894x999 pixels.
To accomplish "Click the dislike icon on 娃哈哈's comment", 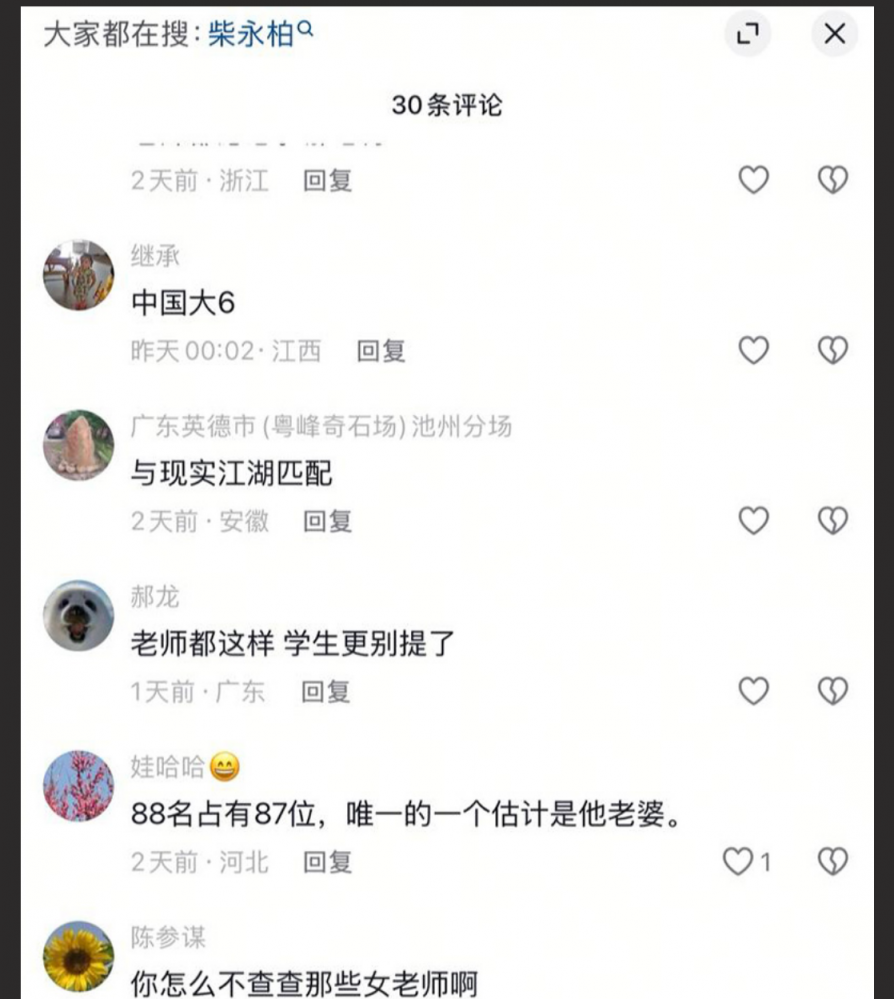I will 831,861.
